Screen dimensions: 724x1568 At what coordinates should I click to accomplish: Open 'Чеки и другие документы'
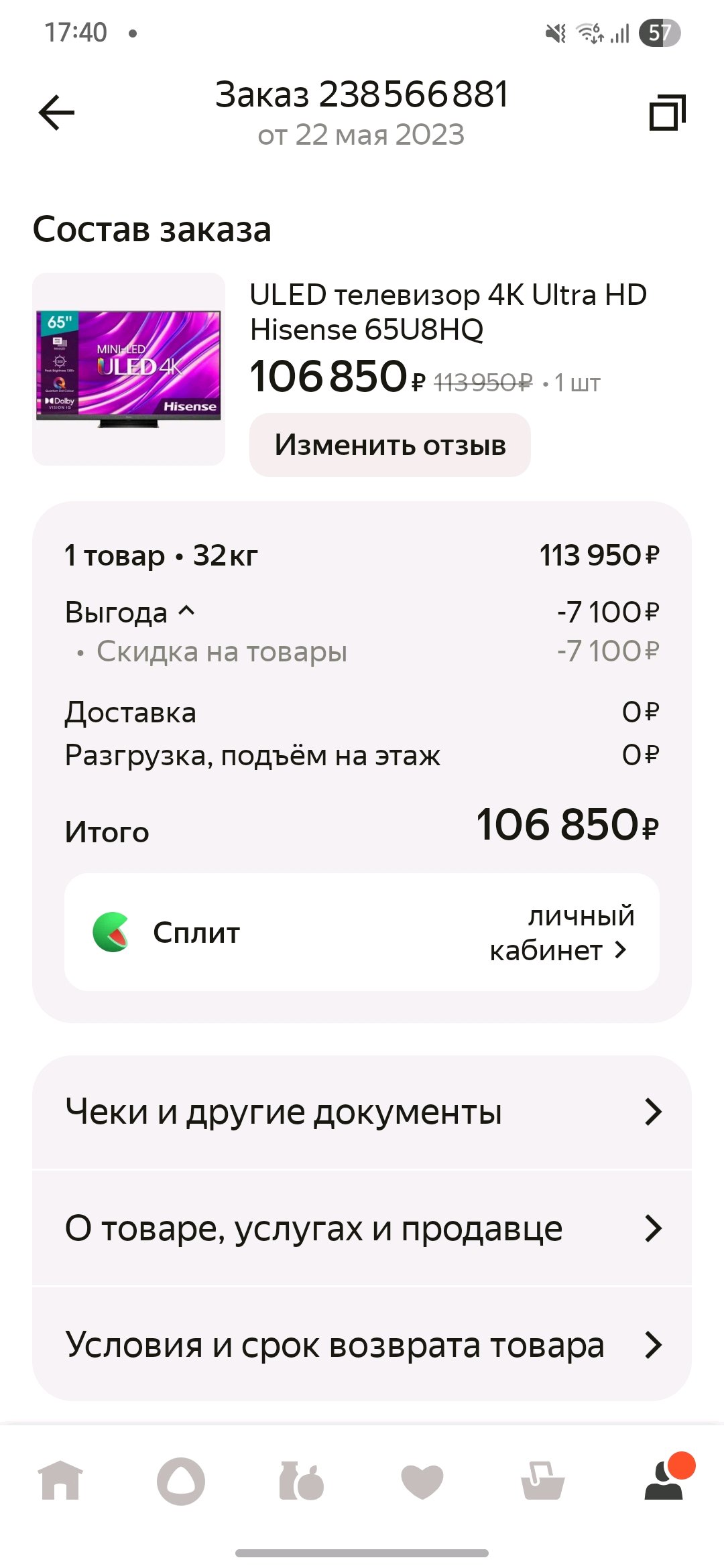362,1112
